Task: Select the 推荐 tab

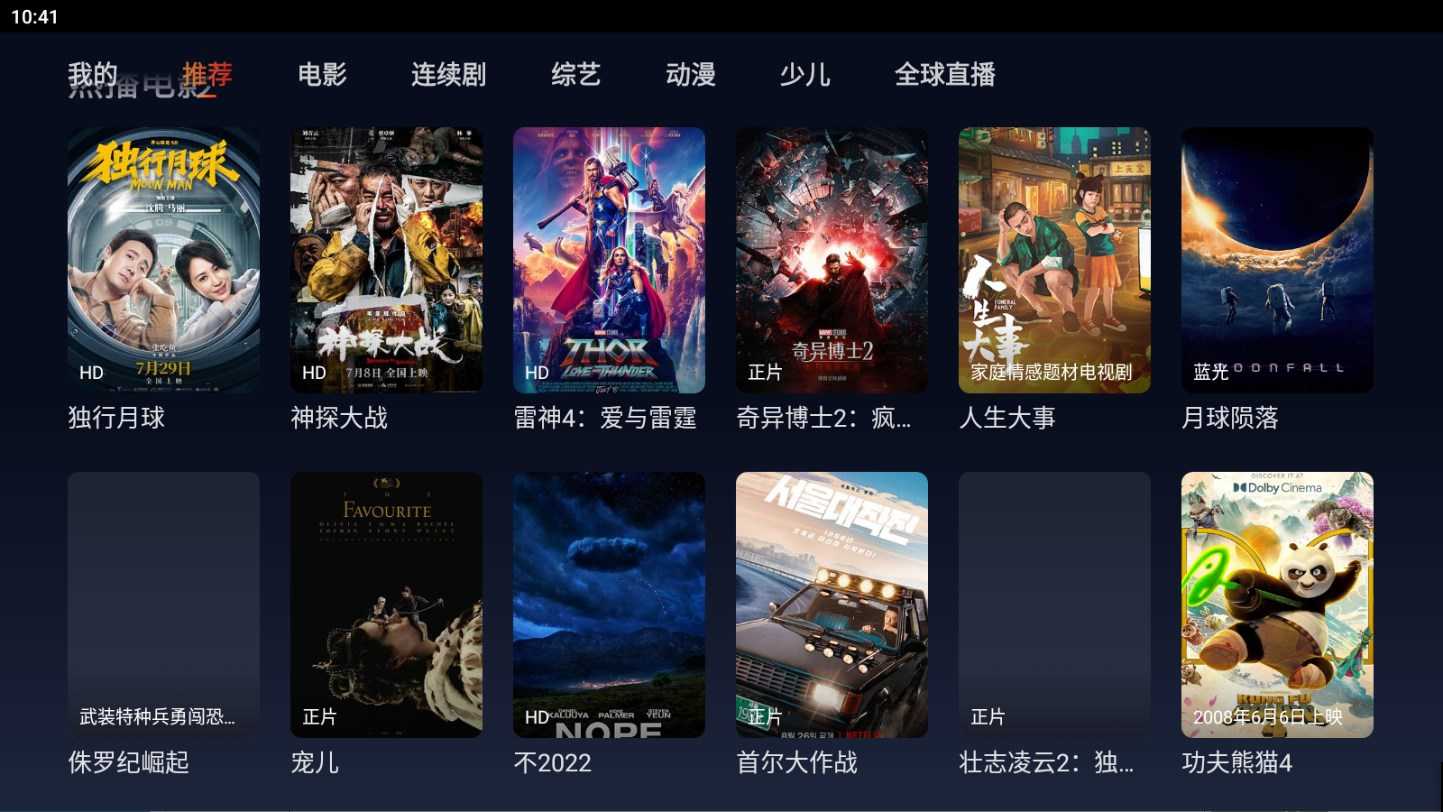Action: (207, 74)
